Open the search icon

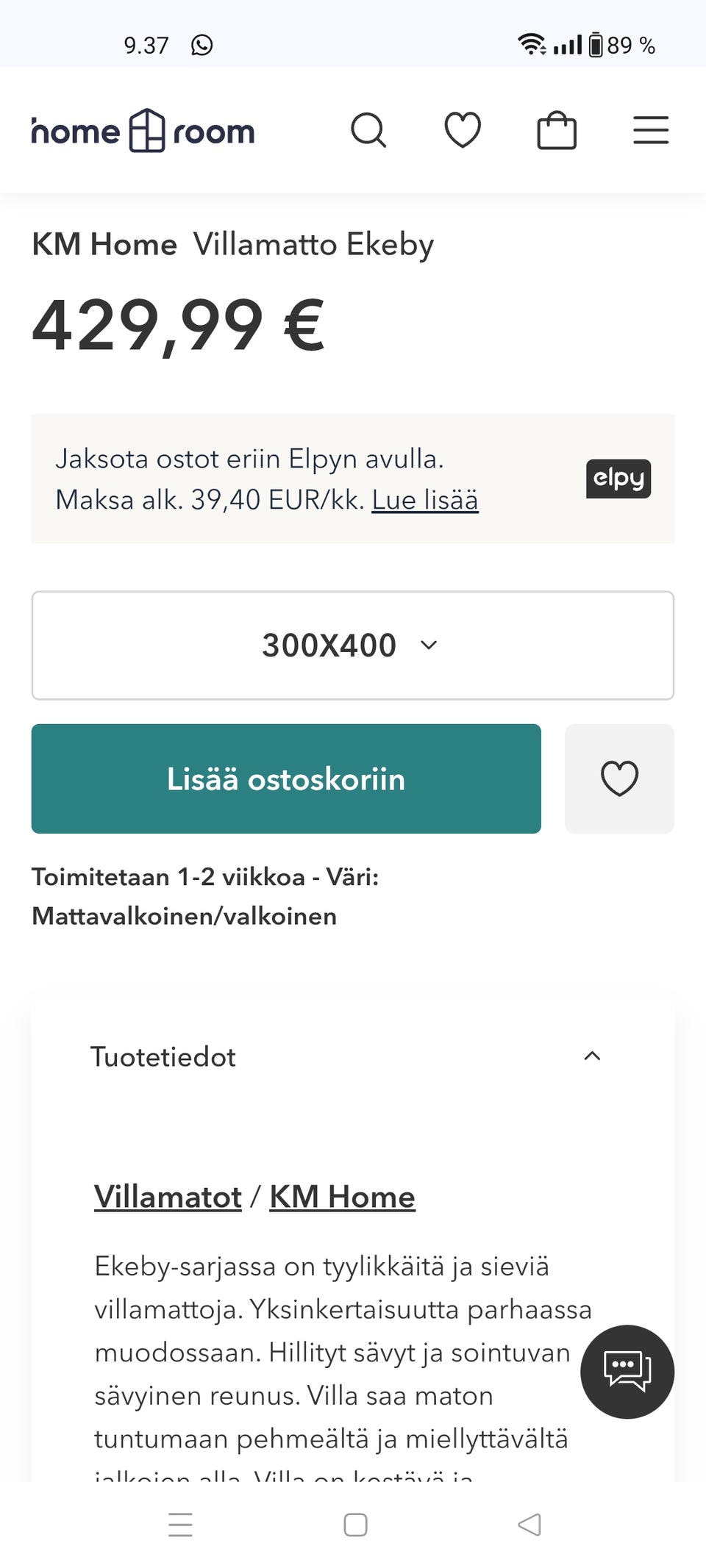[369, 130]
